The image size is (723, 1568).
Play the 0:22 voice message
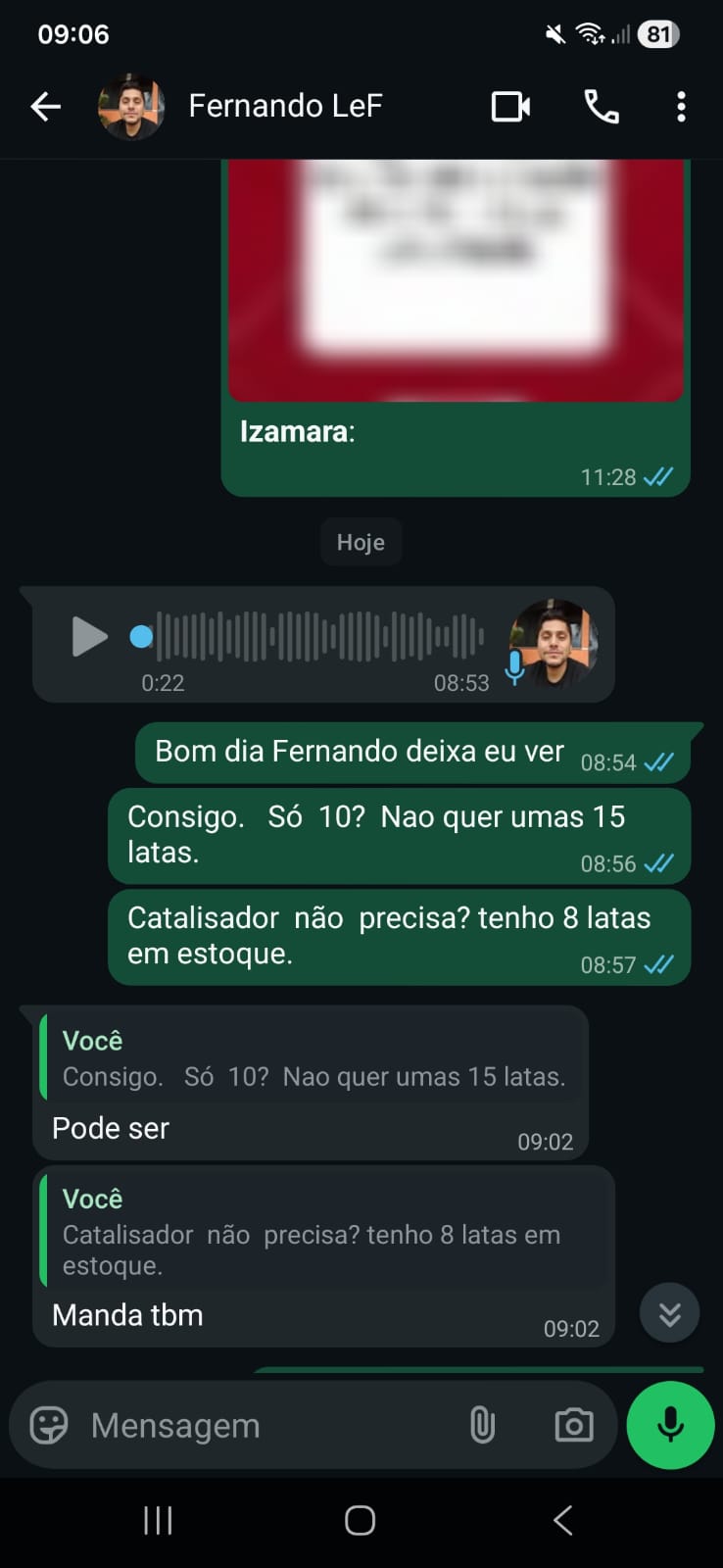(89, 637)
